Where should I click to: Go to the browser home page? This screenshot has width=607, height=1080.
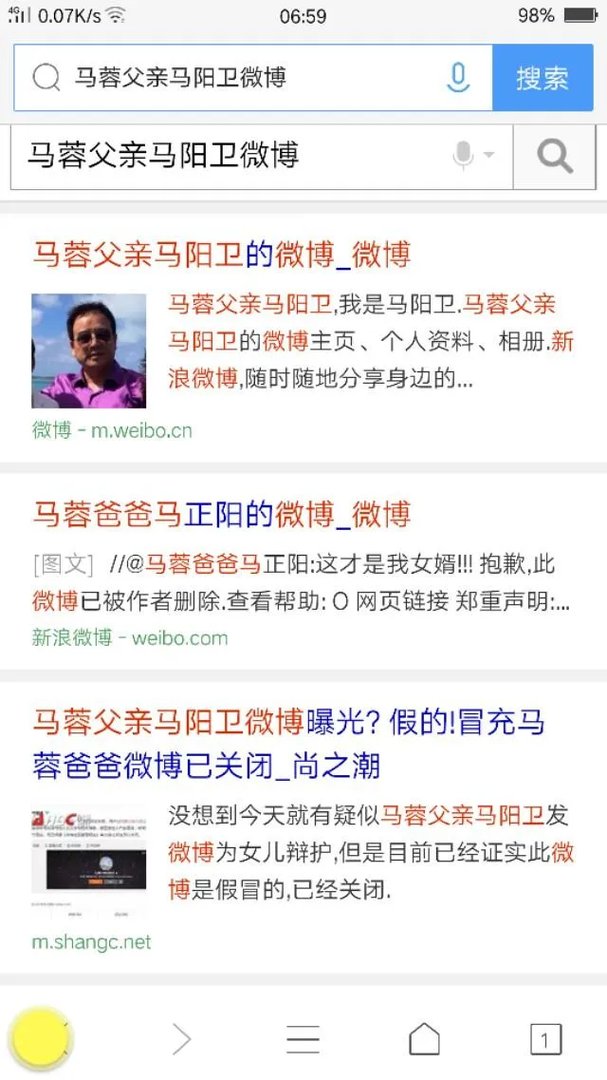[x=424, y=1040]
